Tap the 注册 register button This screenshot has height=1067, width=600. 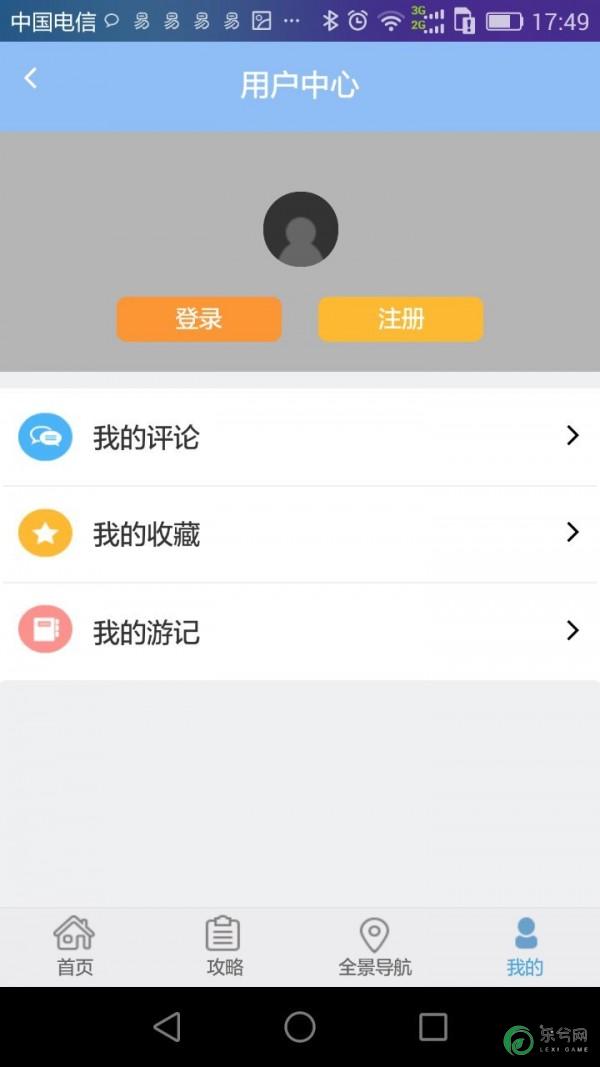(x=400, y=319)
